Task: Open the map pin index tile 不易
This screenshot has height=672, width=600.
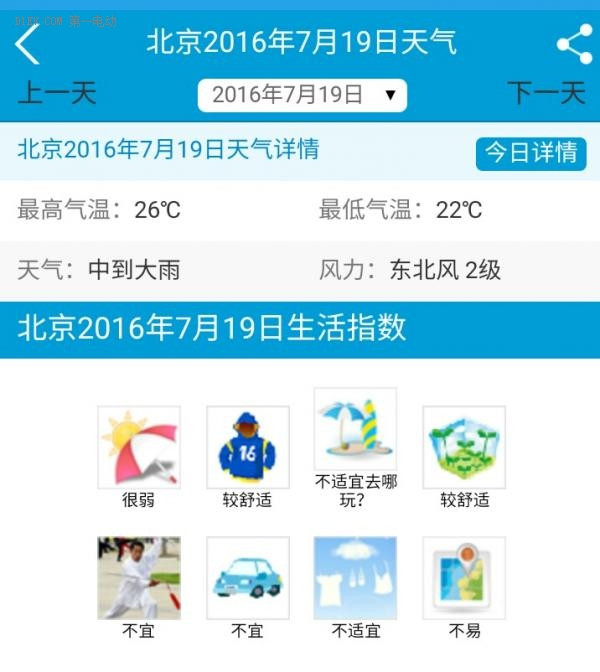Action: pos(464,578)
